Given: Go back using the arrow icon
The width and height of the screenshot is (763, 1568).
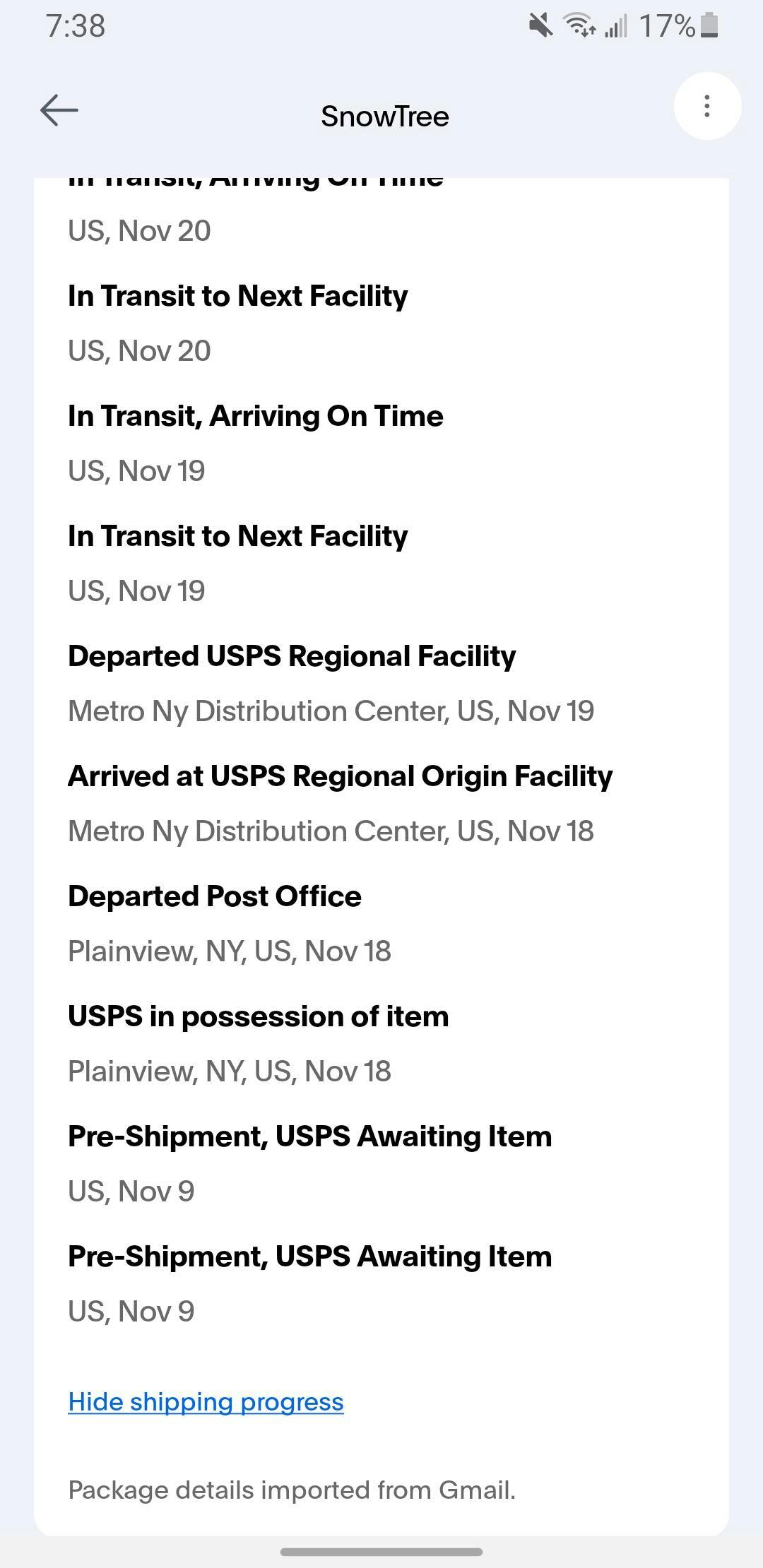Looking at the screenshot, I should click(x=59, y=111).
